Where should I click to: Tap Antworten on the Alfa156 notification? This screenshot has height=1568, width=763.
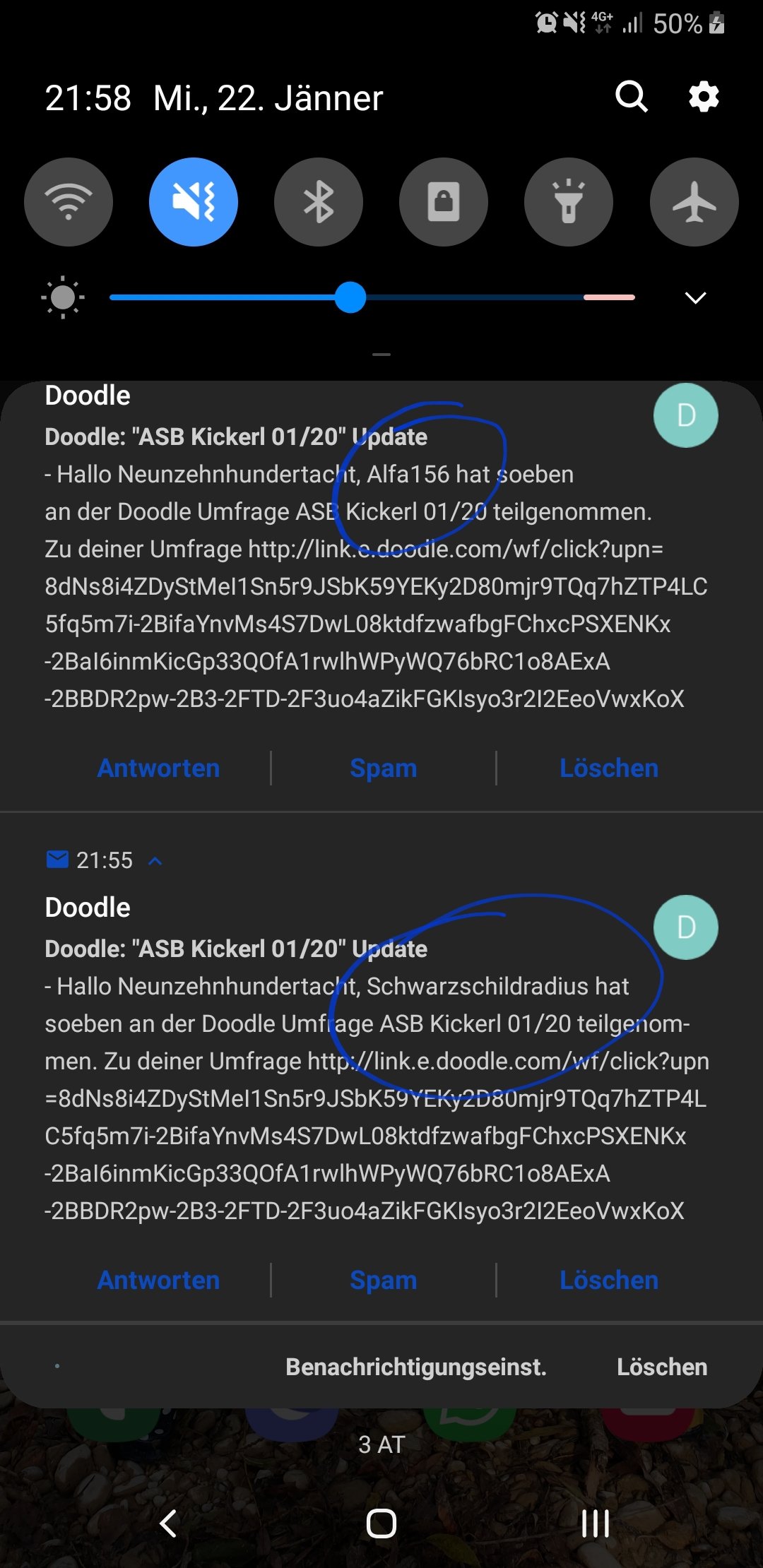pos(158,768)
